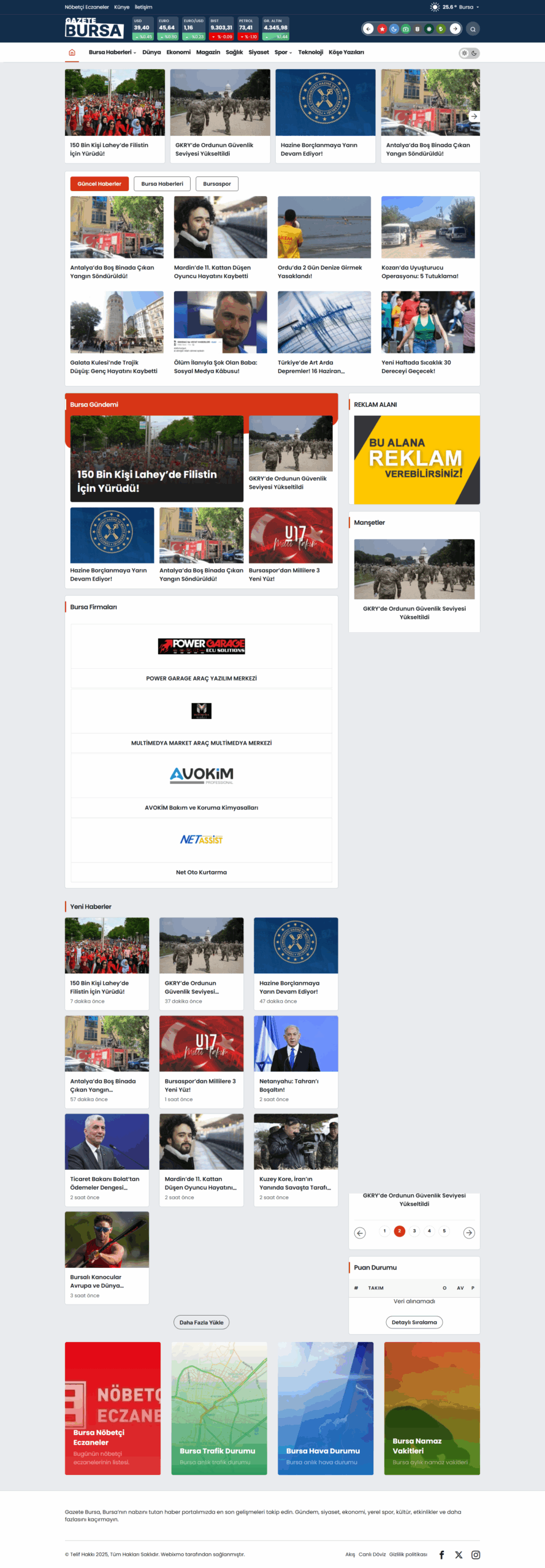
Task: Expand Bursa Haberleri menu
Action: coord(112,53)
